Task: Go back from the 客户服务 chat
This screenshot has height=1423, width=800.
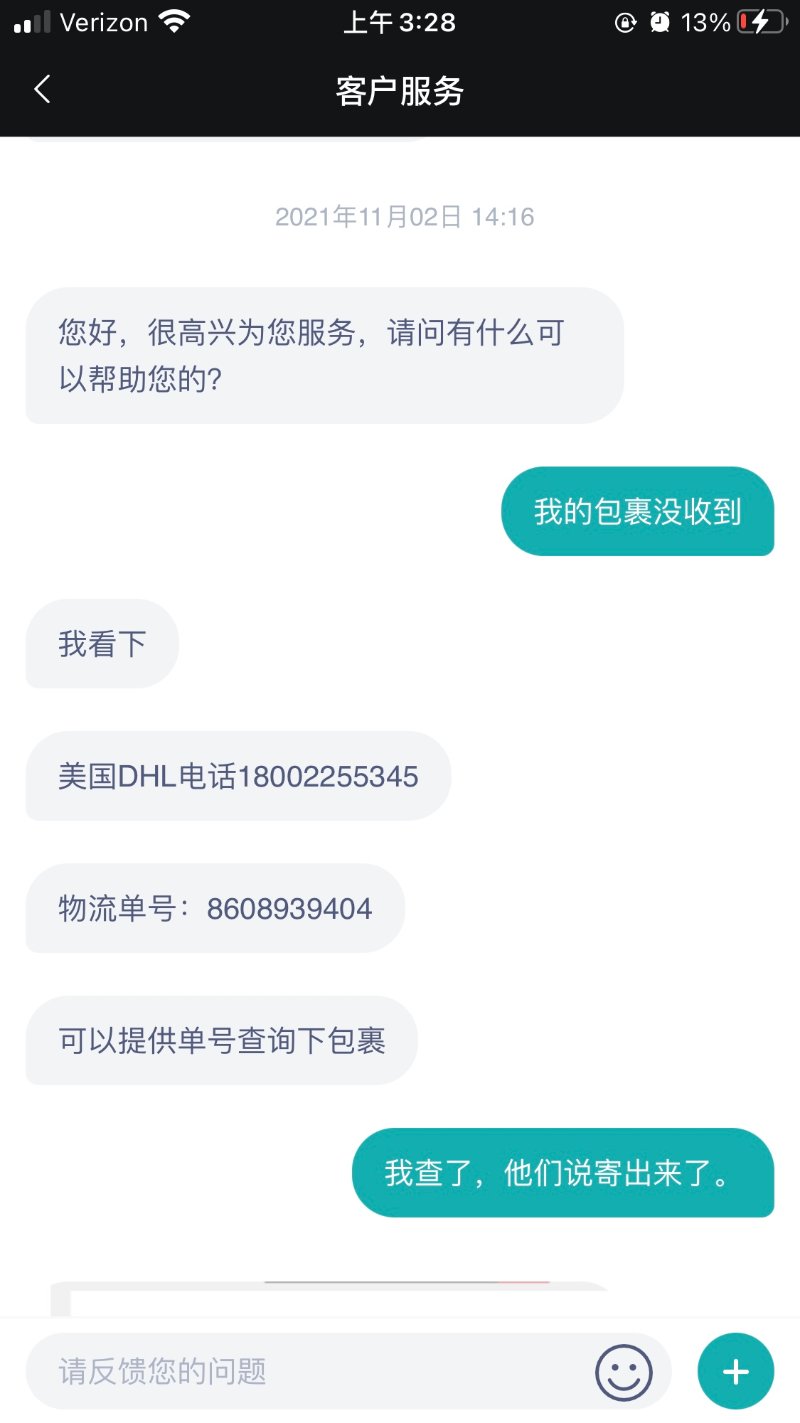Action: click(42, 90)
